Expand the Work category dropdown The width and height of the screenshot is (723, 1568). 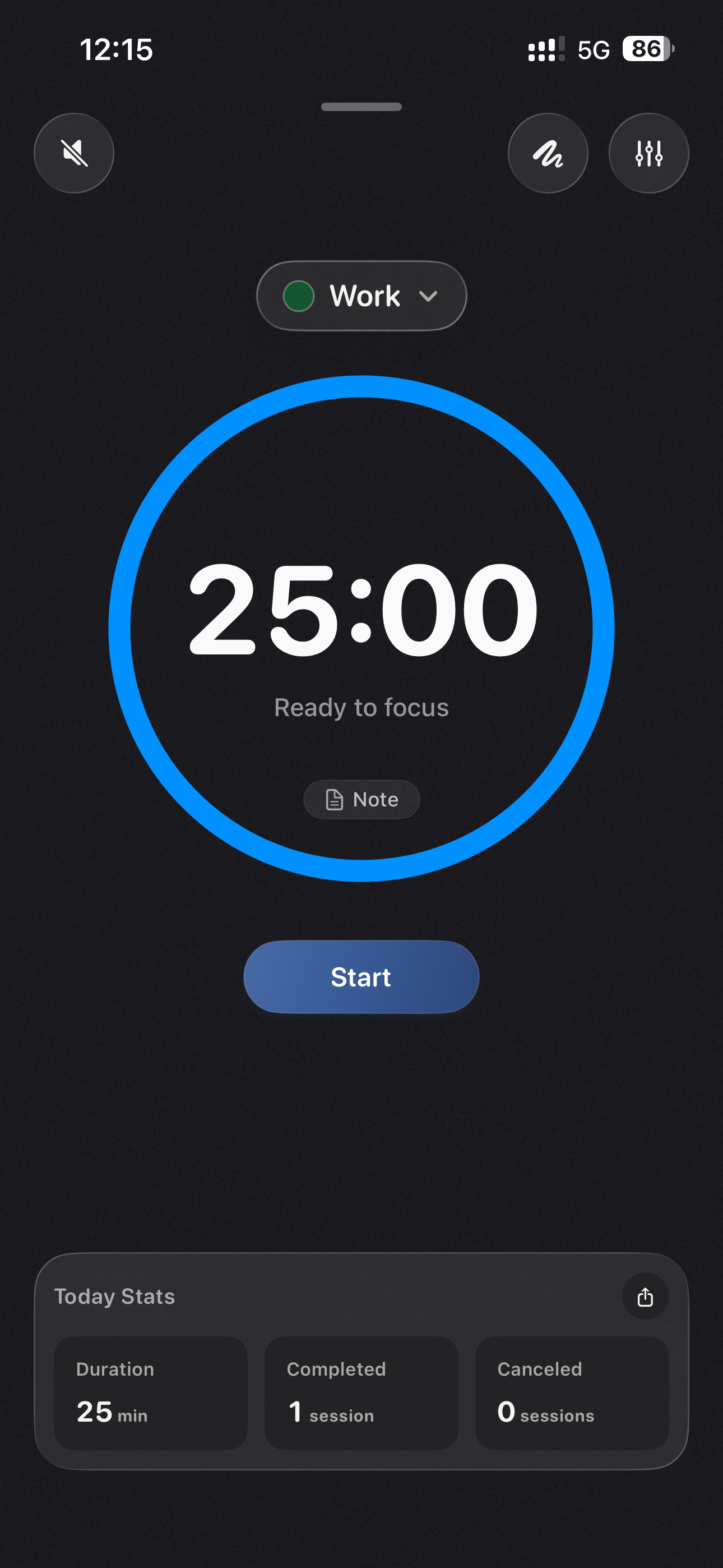(361, 296)
